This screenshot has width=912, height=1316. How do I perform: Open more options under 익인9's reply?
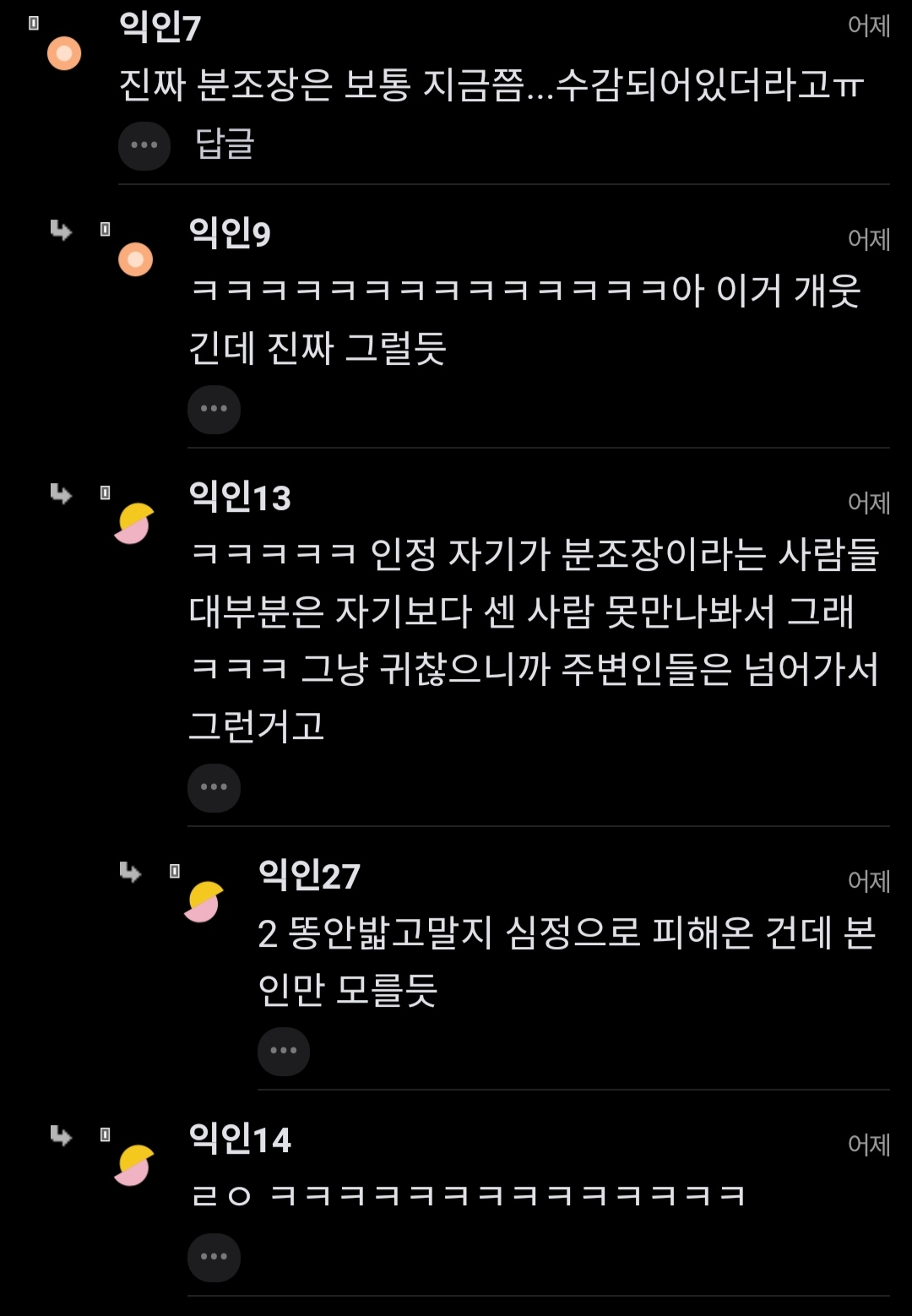pos(214,409)
